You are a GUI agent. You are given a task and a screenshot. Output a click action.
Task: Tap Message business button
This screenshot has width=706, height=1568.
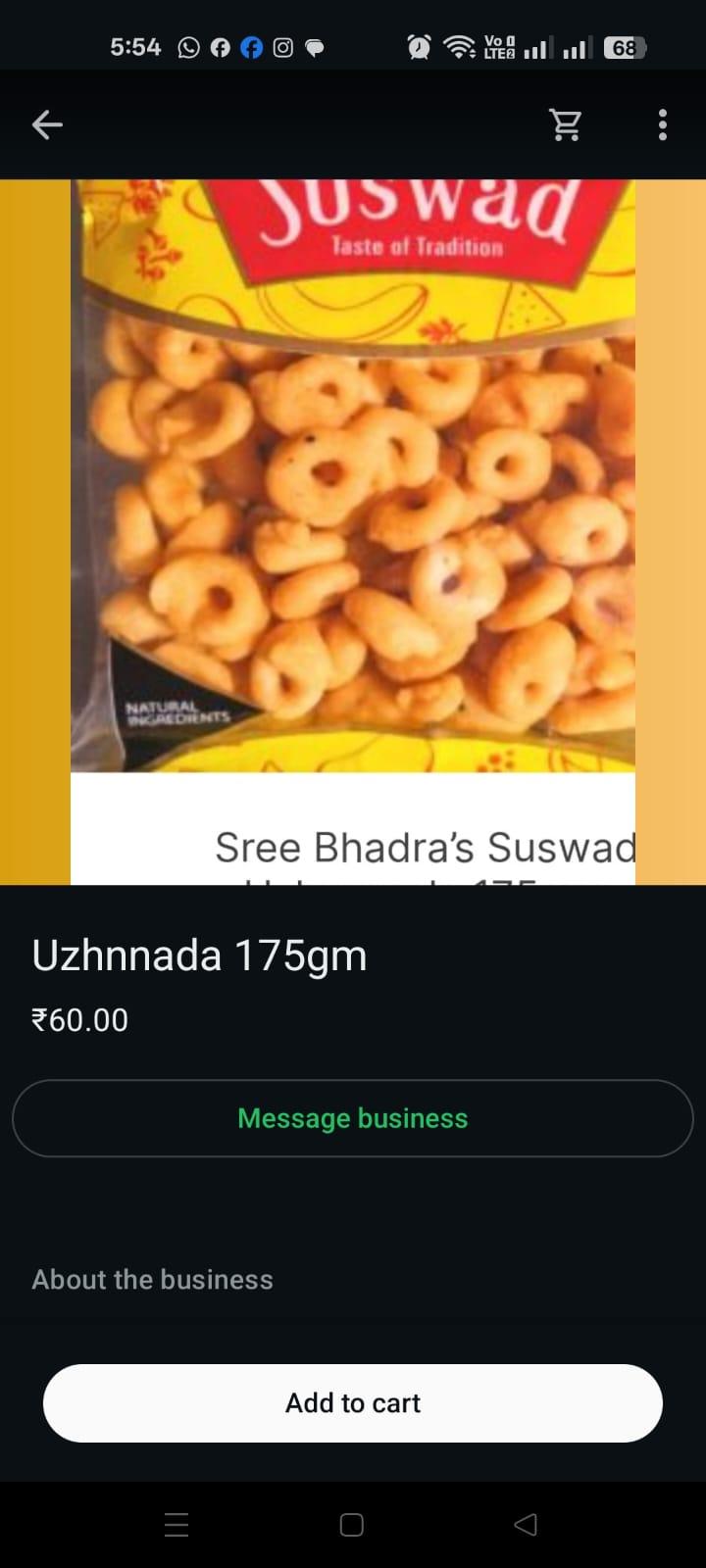pyautogui.click(x=353, y=1118)
